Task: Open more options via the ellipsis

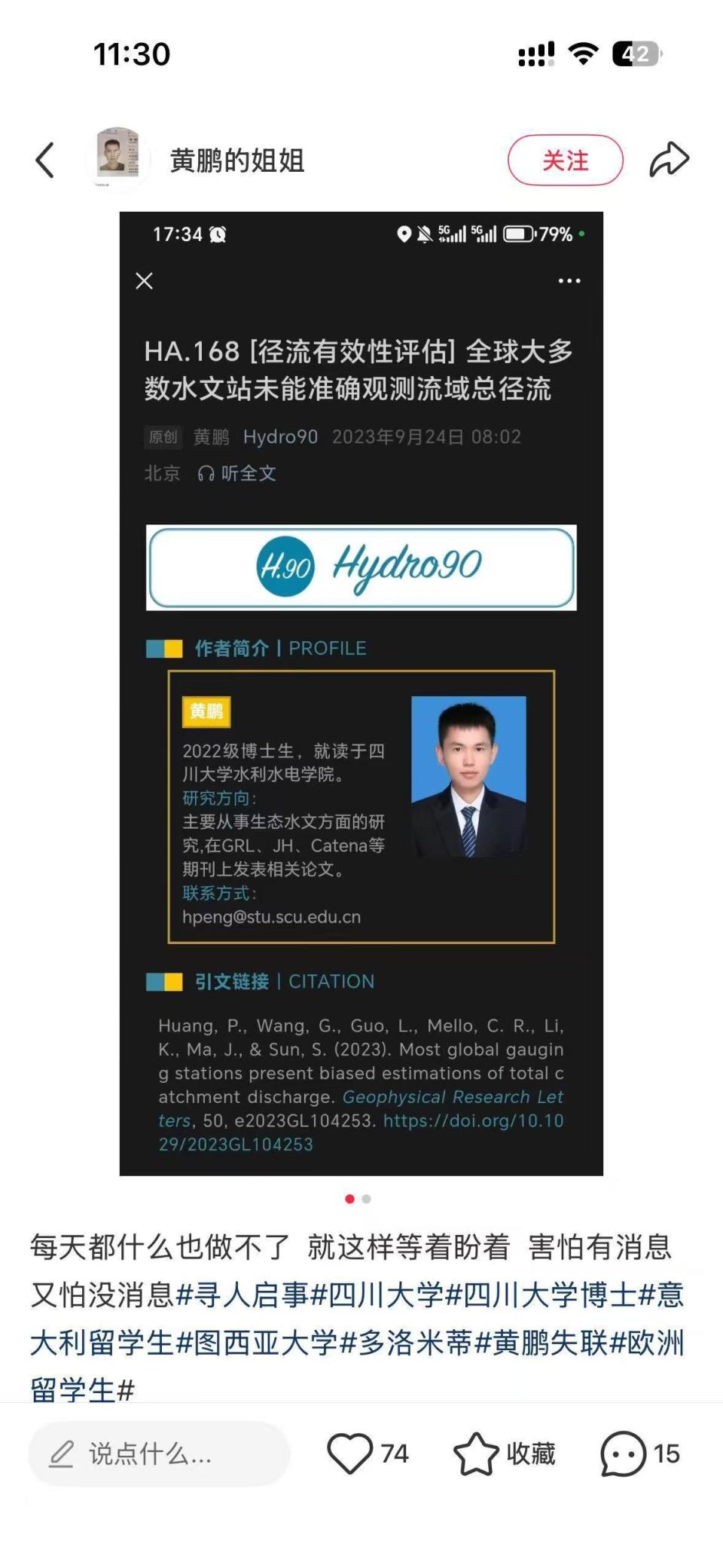Action: (567, 280)
